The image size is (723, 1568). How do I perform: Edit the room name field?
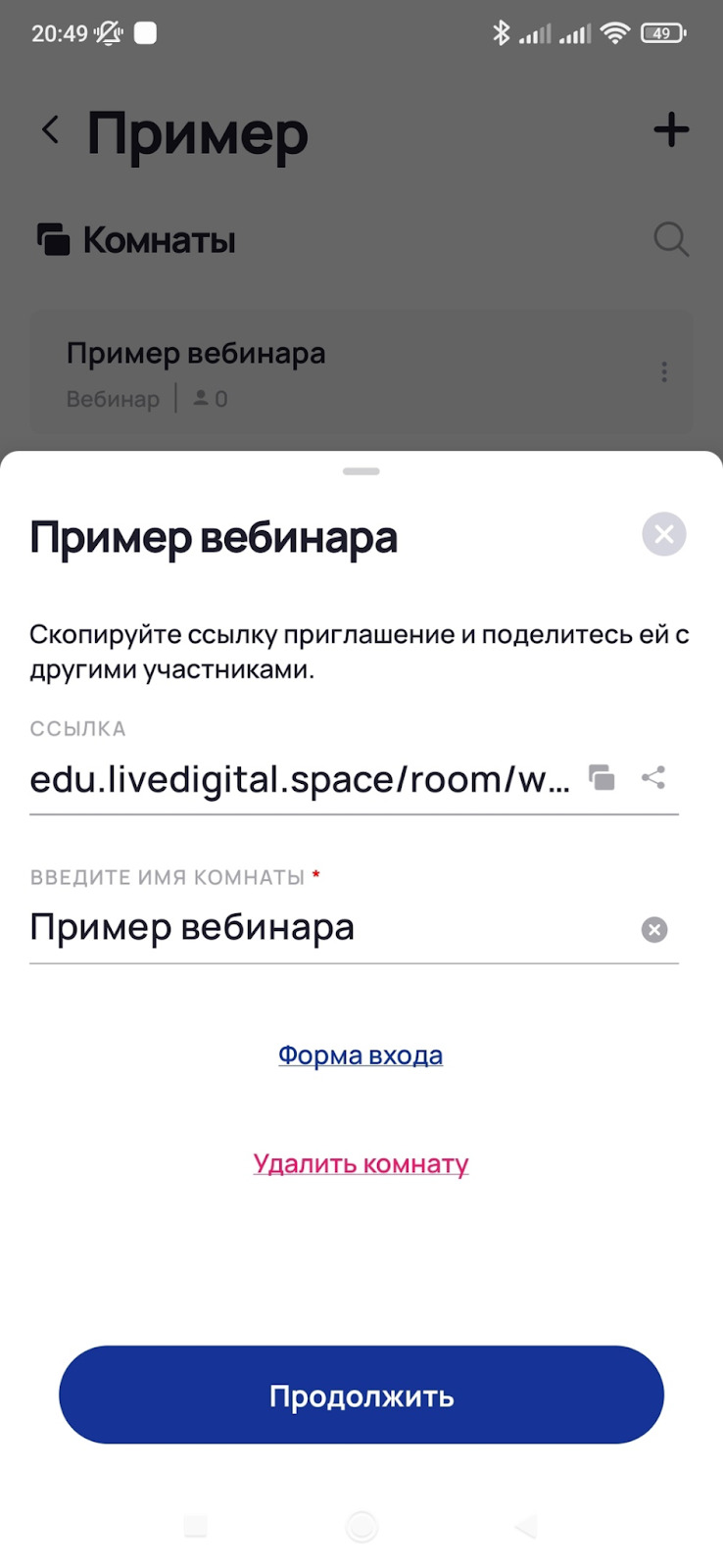click(323, 927)
